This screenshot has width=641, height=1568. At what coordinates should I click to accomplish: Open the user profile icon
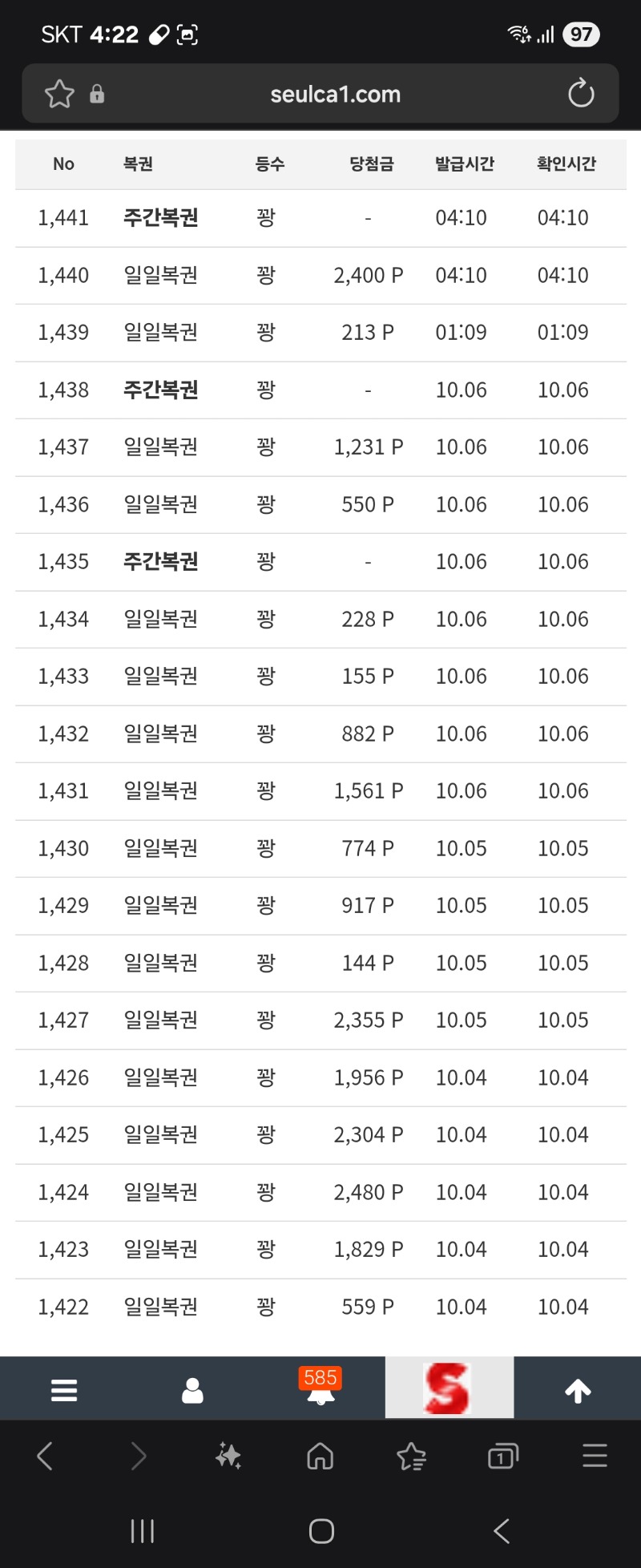click(x=192, y=1389)
